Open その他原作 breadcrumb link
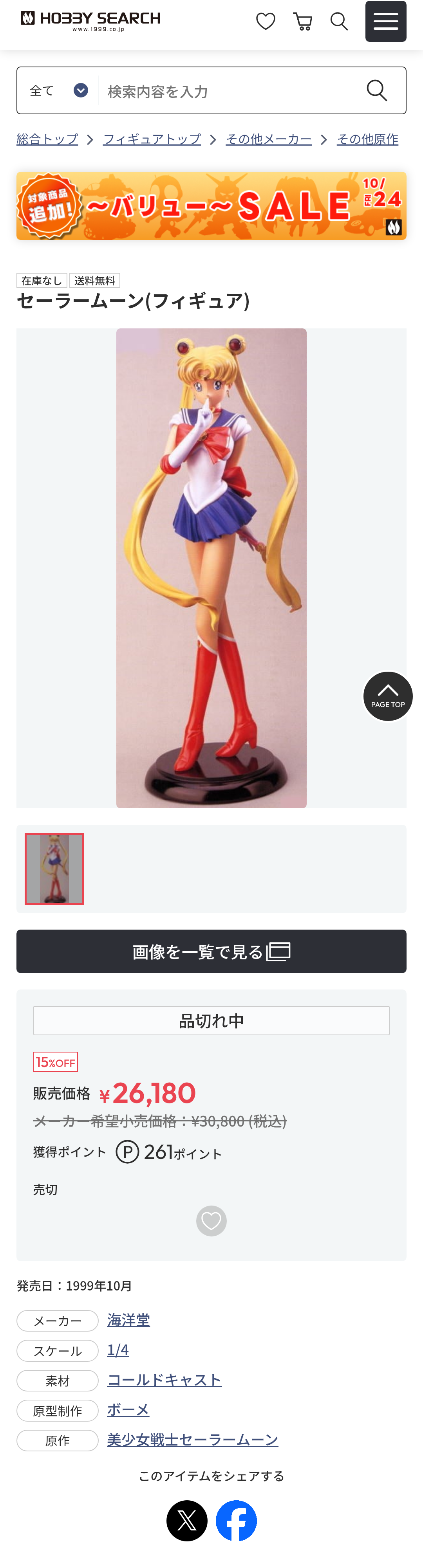This screenshot has height=1568, width=423. point(367,139)
